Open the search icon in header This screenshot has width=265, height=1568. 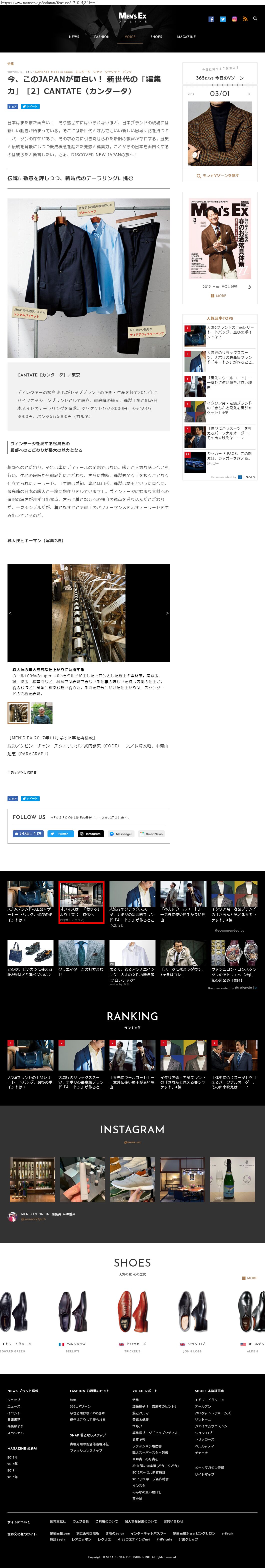(255, 19)
